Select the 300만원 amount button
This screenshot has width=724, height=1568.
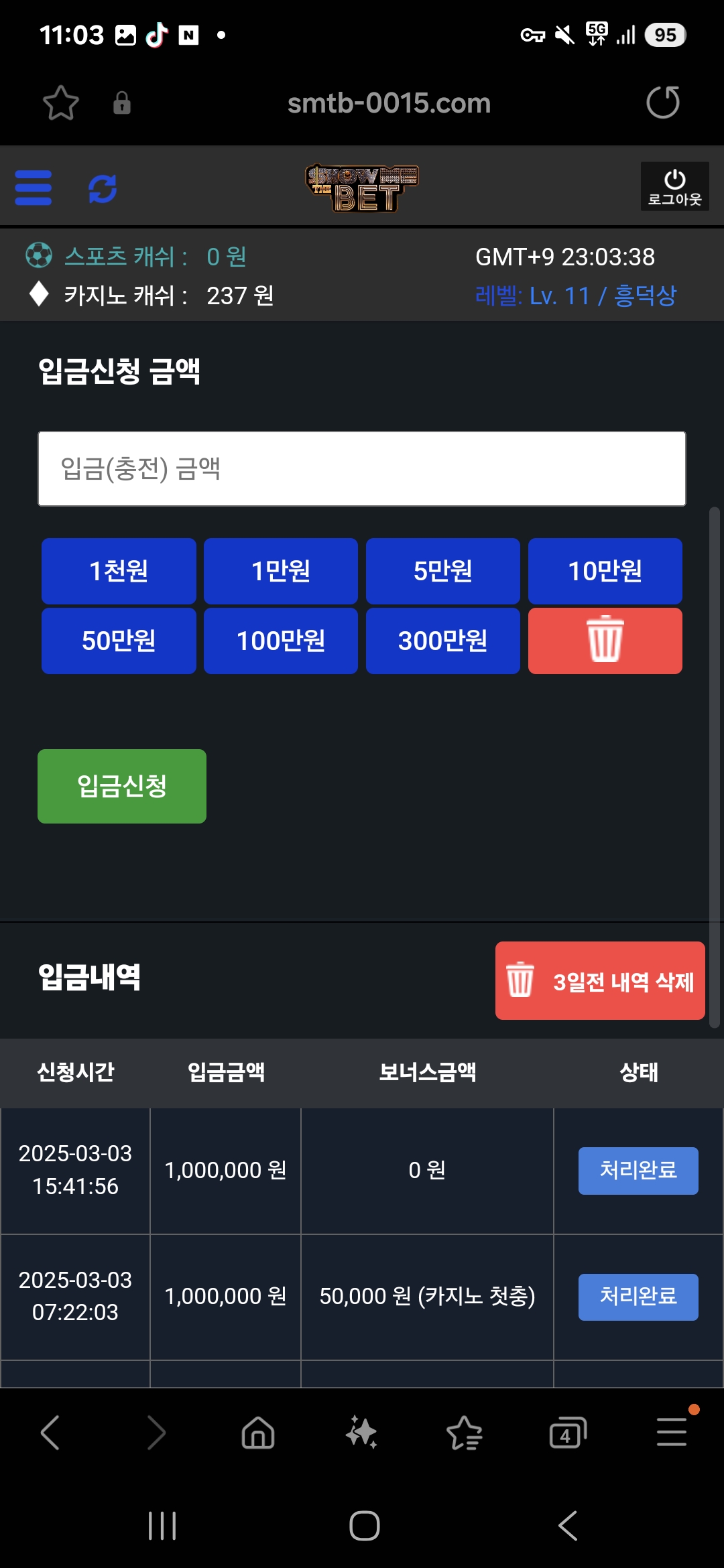click(443, 641)
